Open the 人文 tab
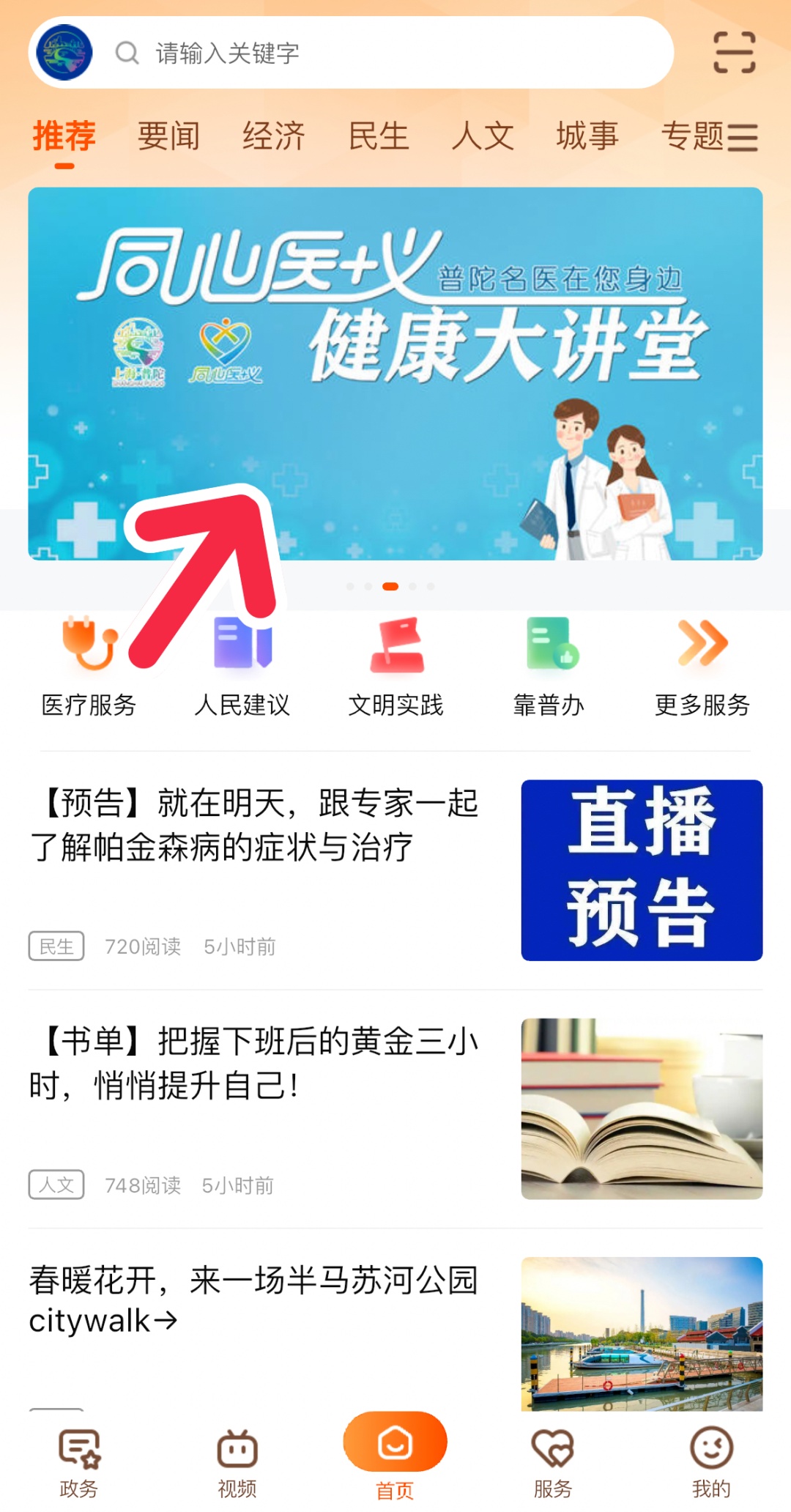 483,136
